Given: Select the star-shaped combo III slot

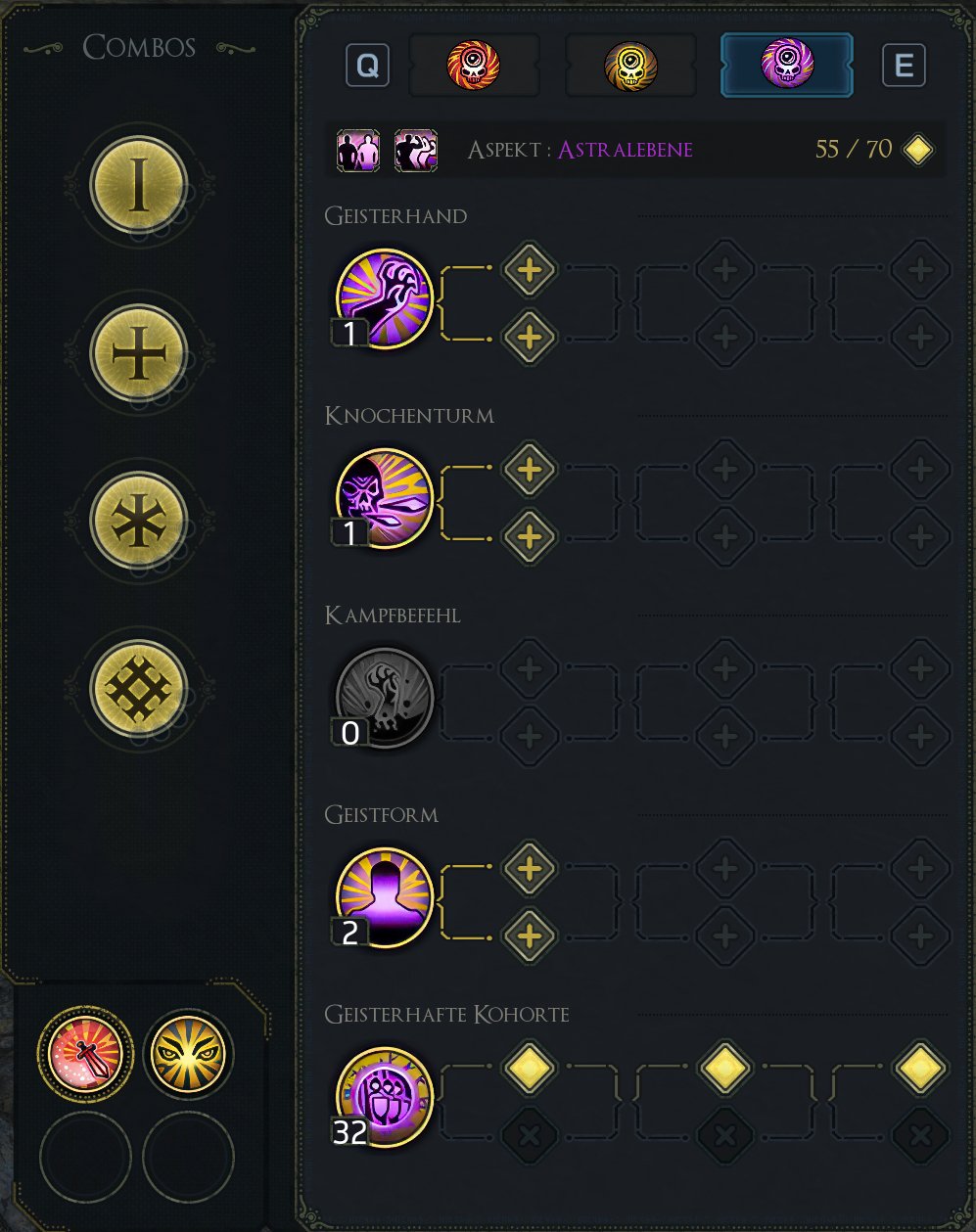Looking at the screenshot, I should coord(139,520).
